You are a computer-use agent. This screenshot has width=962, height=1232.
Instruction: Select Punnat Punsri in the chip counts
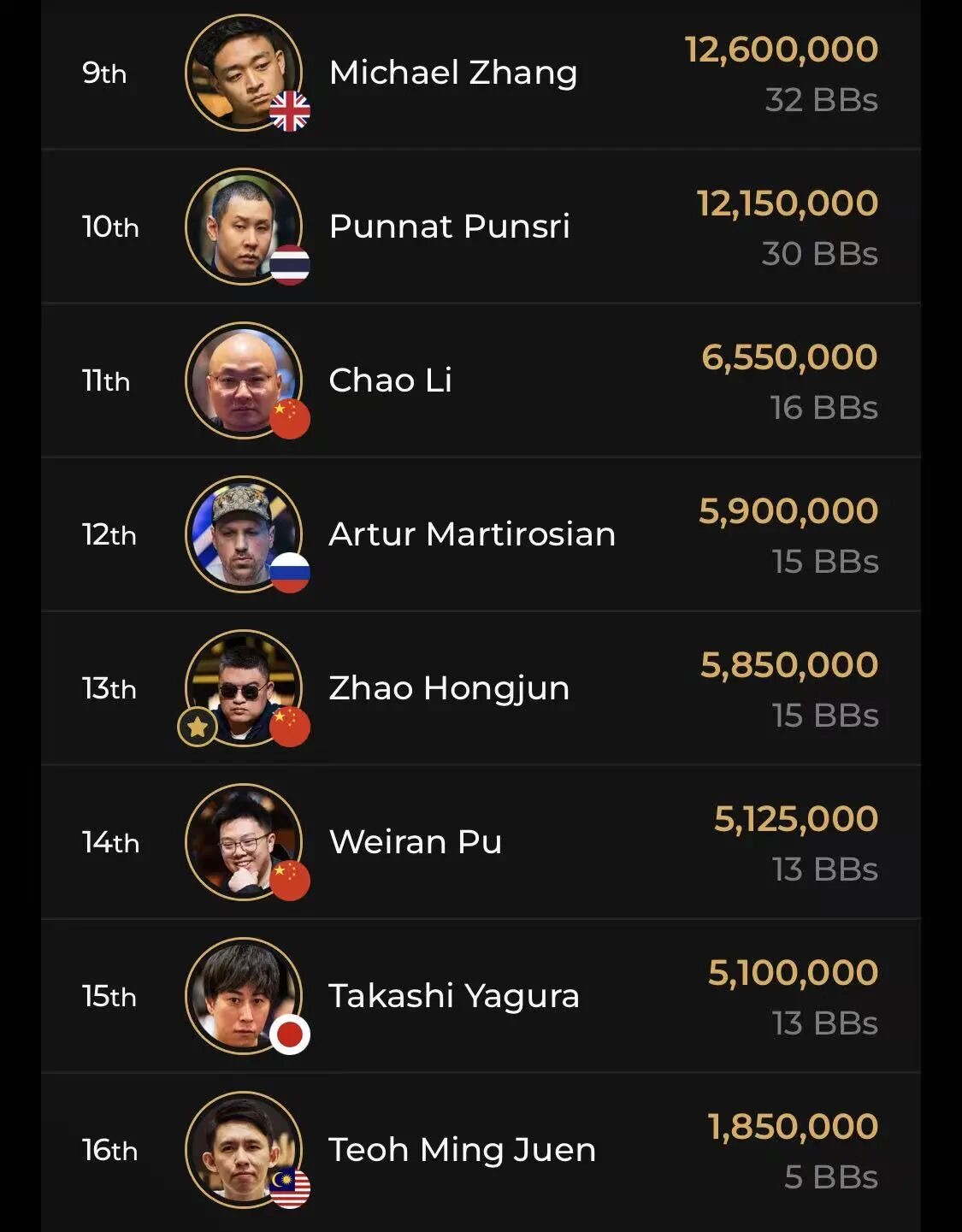[x=450, y=227]
